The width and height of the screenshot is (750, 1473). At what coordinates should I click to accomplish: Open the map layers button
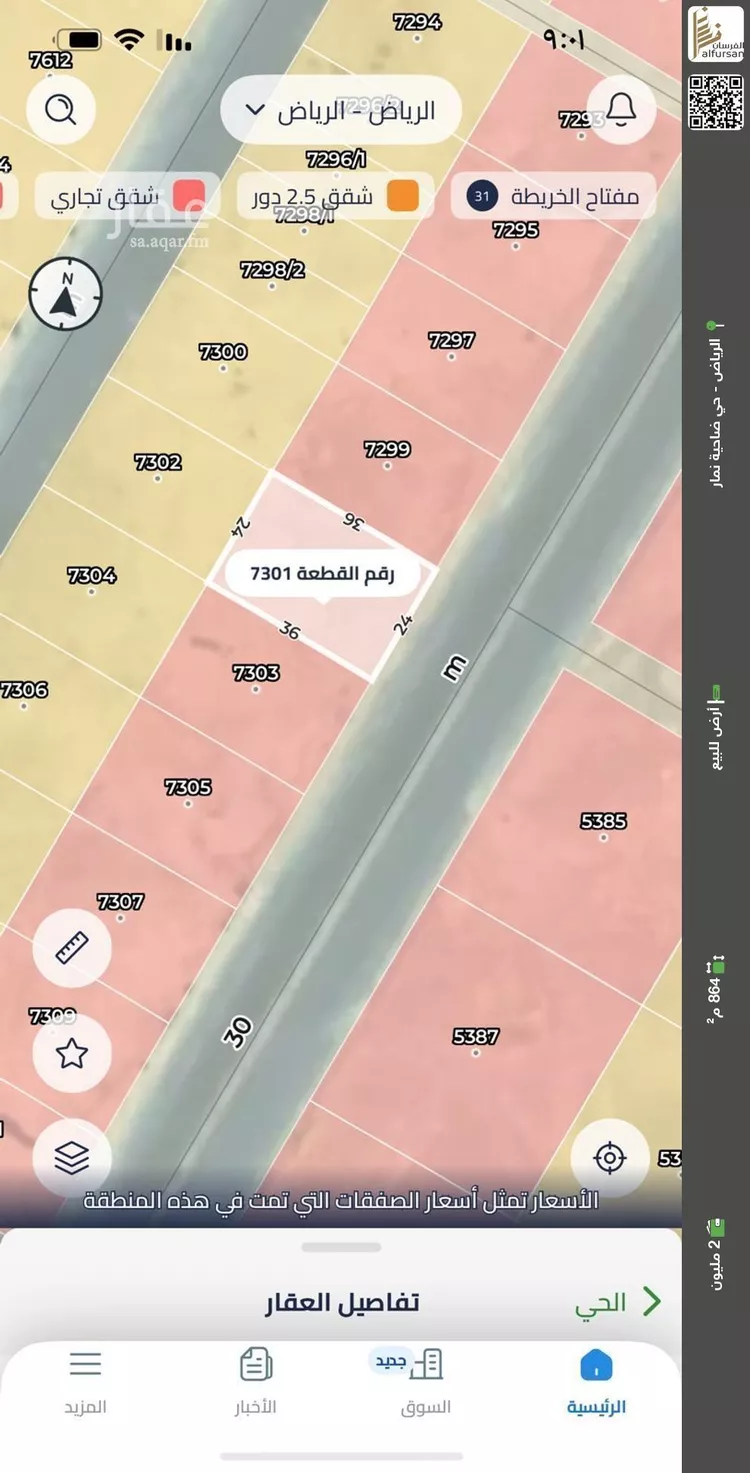click(72, 1158)
